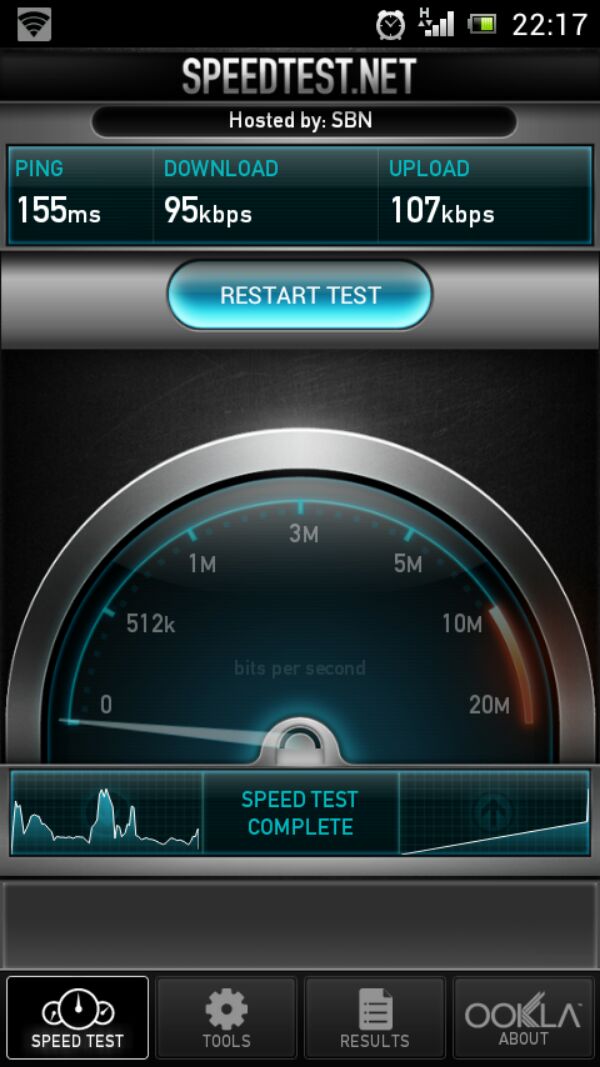600x1067 pixels.
Task: Open the Results tab
Action: click(374, 1018)
